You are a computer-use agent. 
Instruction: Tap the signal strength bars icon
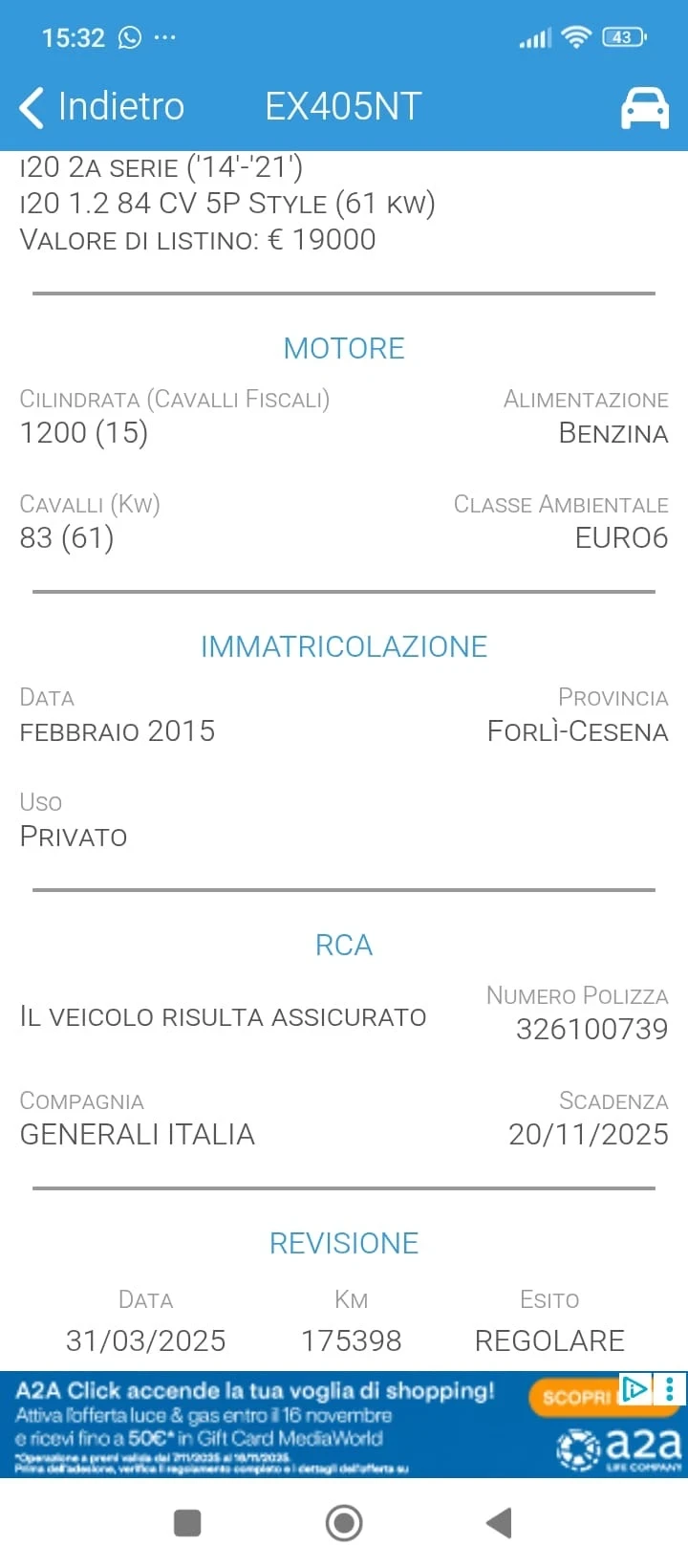(535, 38)
